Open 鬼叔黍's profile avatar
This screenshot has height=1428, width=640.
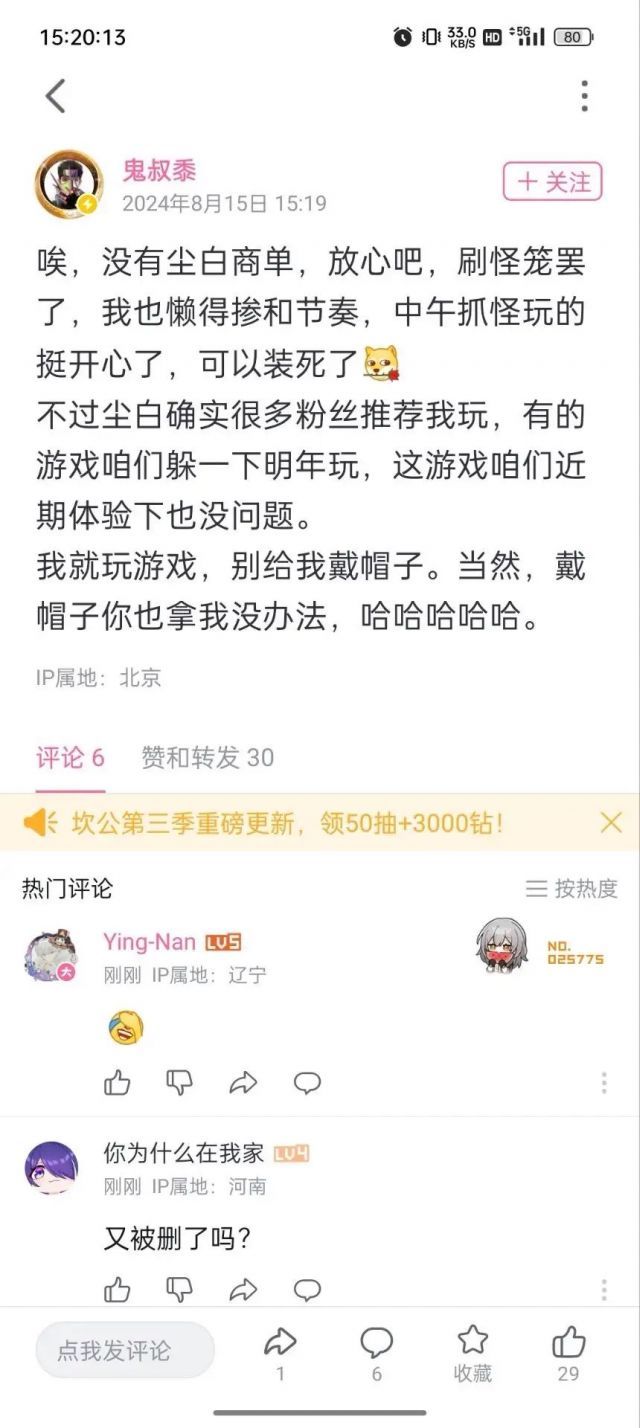(69, 185)
